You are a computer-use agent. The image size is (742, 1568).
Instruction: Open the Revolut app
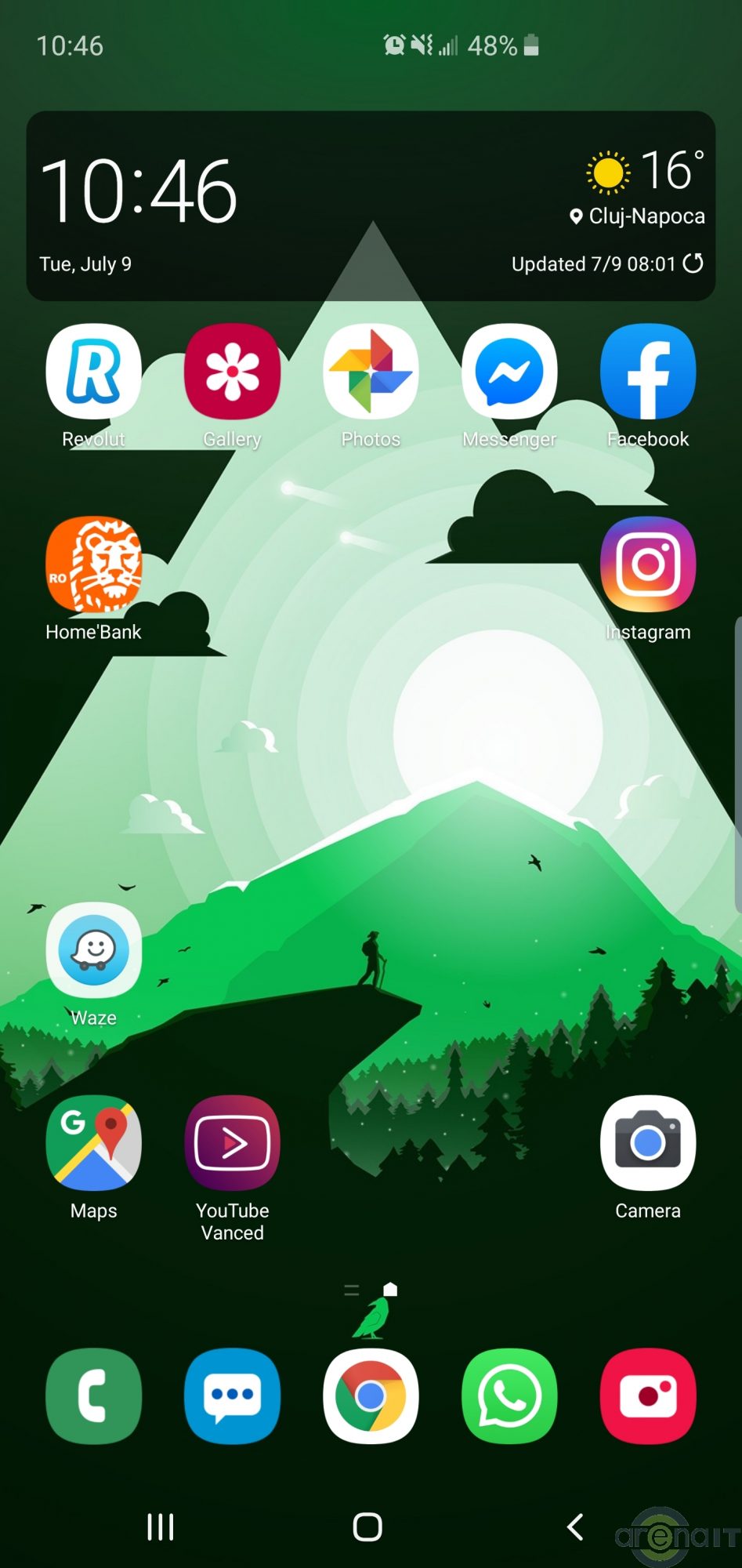(94, 372)
